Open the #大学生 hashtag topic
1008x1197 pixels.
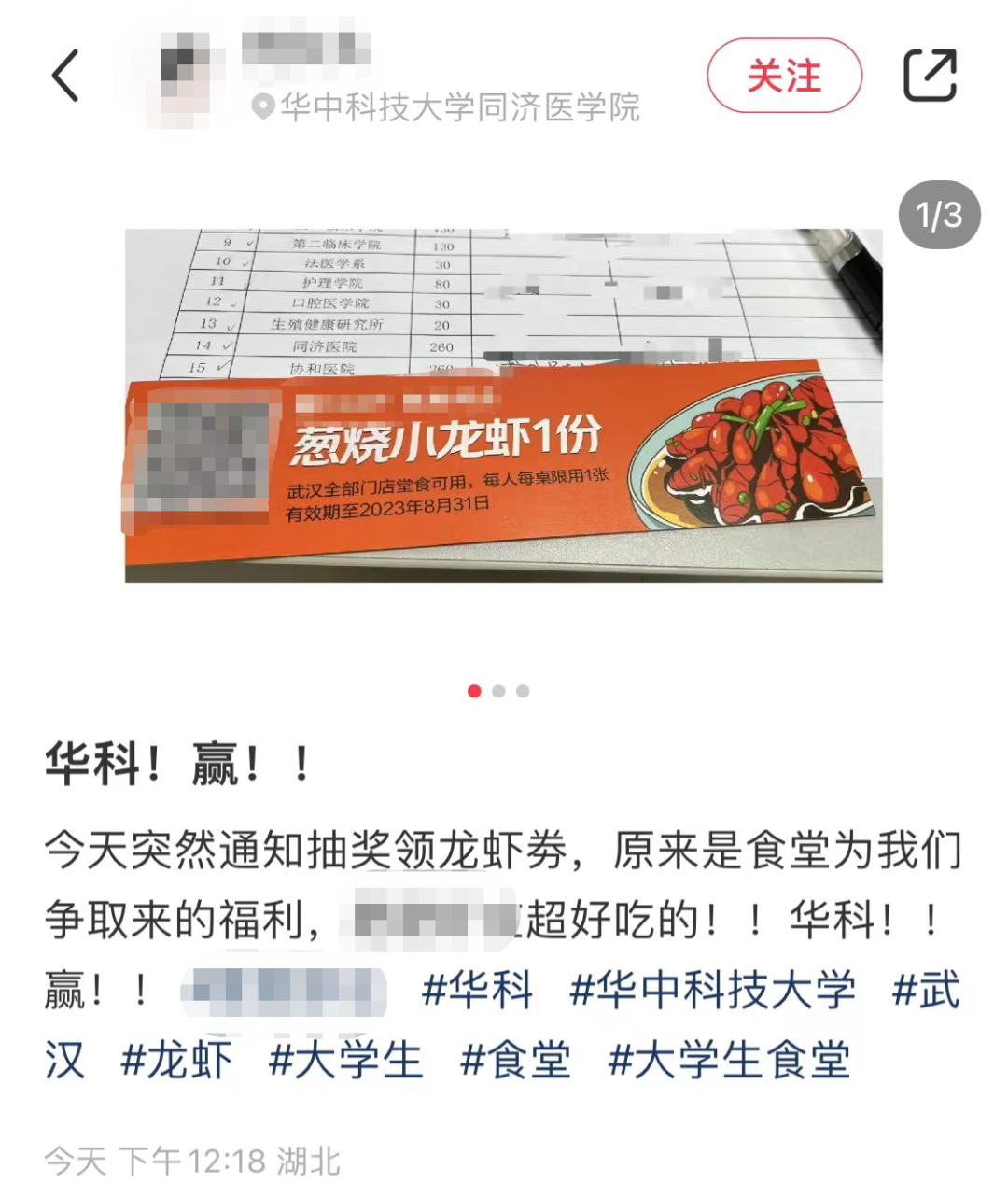(x=345, y=1062)
